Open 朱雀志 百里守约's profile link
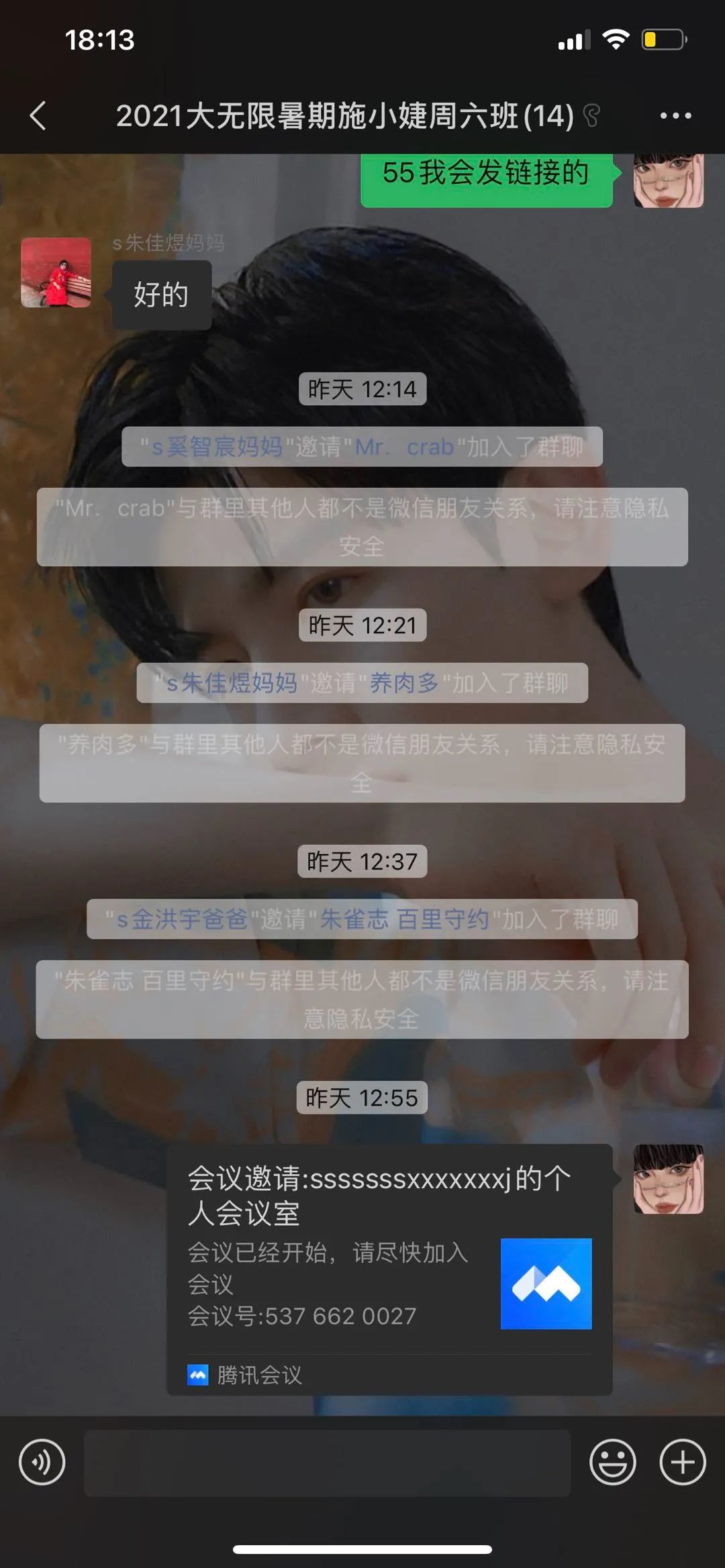This screenshot has height=1568, width=725. (x=404, y=919)
